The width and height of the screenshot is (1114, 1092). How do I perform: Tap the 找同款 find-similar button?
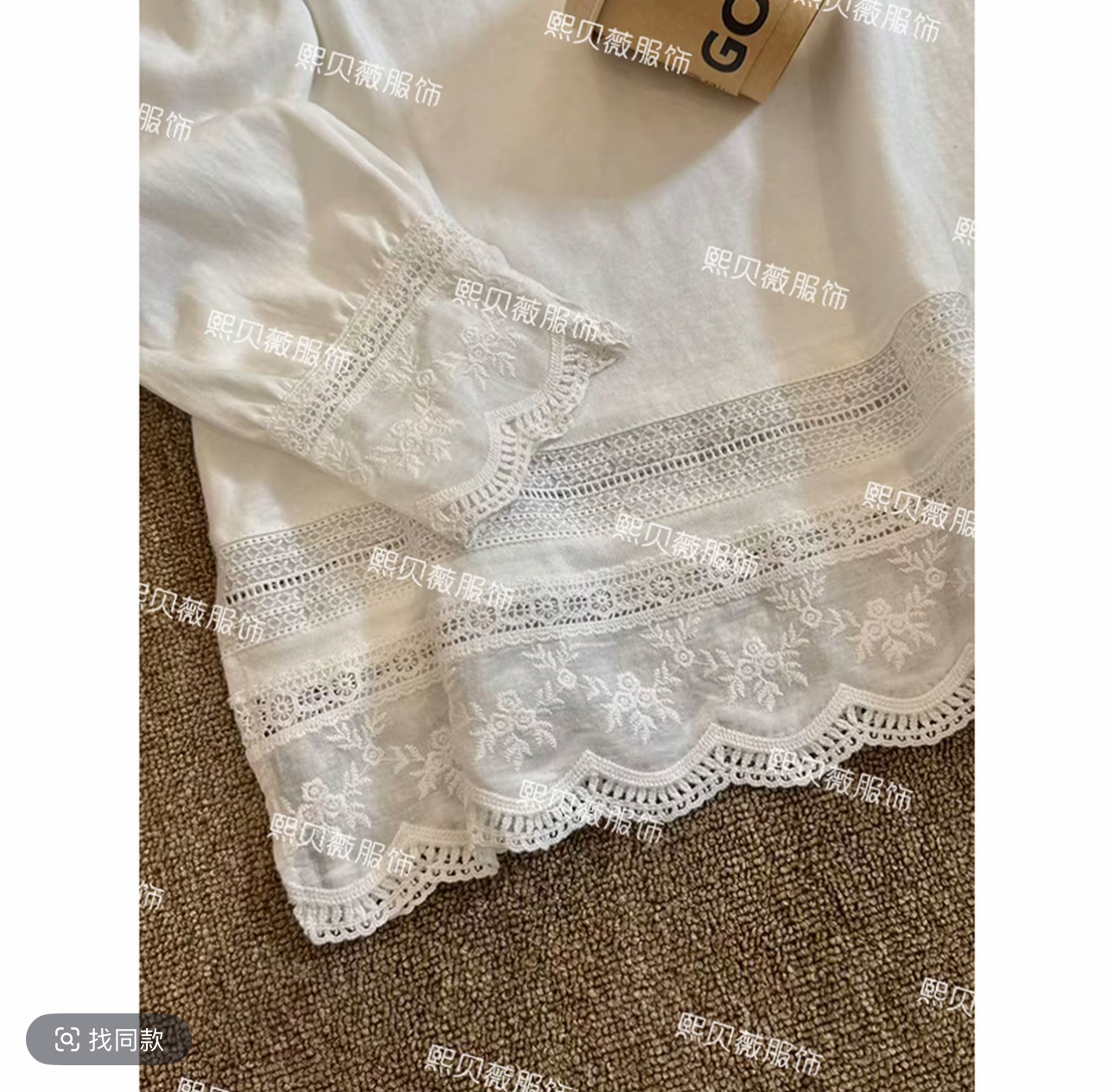pos(109,1039)
